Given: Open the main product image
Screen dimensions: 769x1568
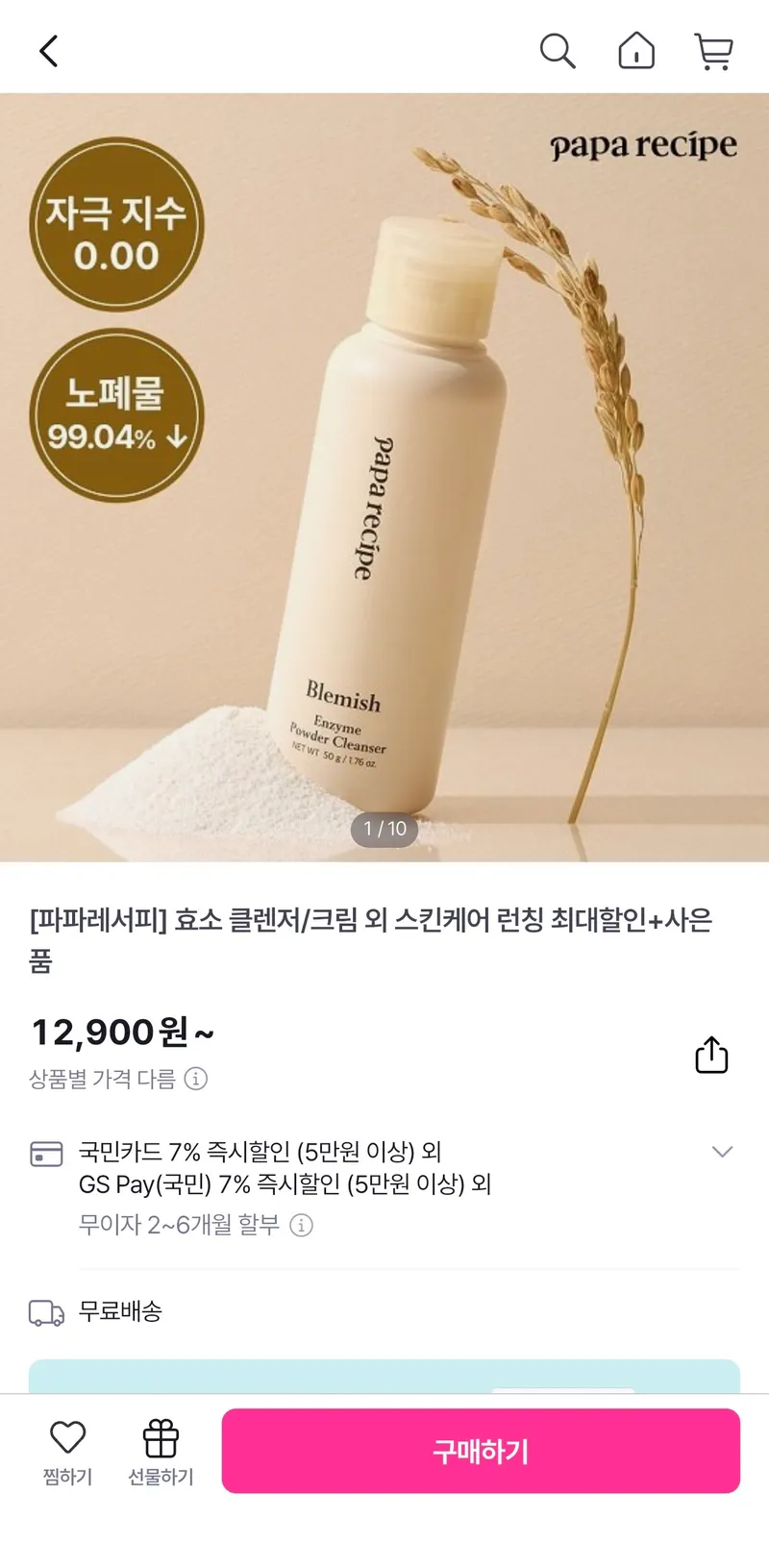Looking at the screenshot, I should [384, 477].
